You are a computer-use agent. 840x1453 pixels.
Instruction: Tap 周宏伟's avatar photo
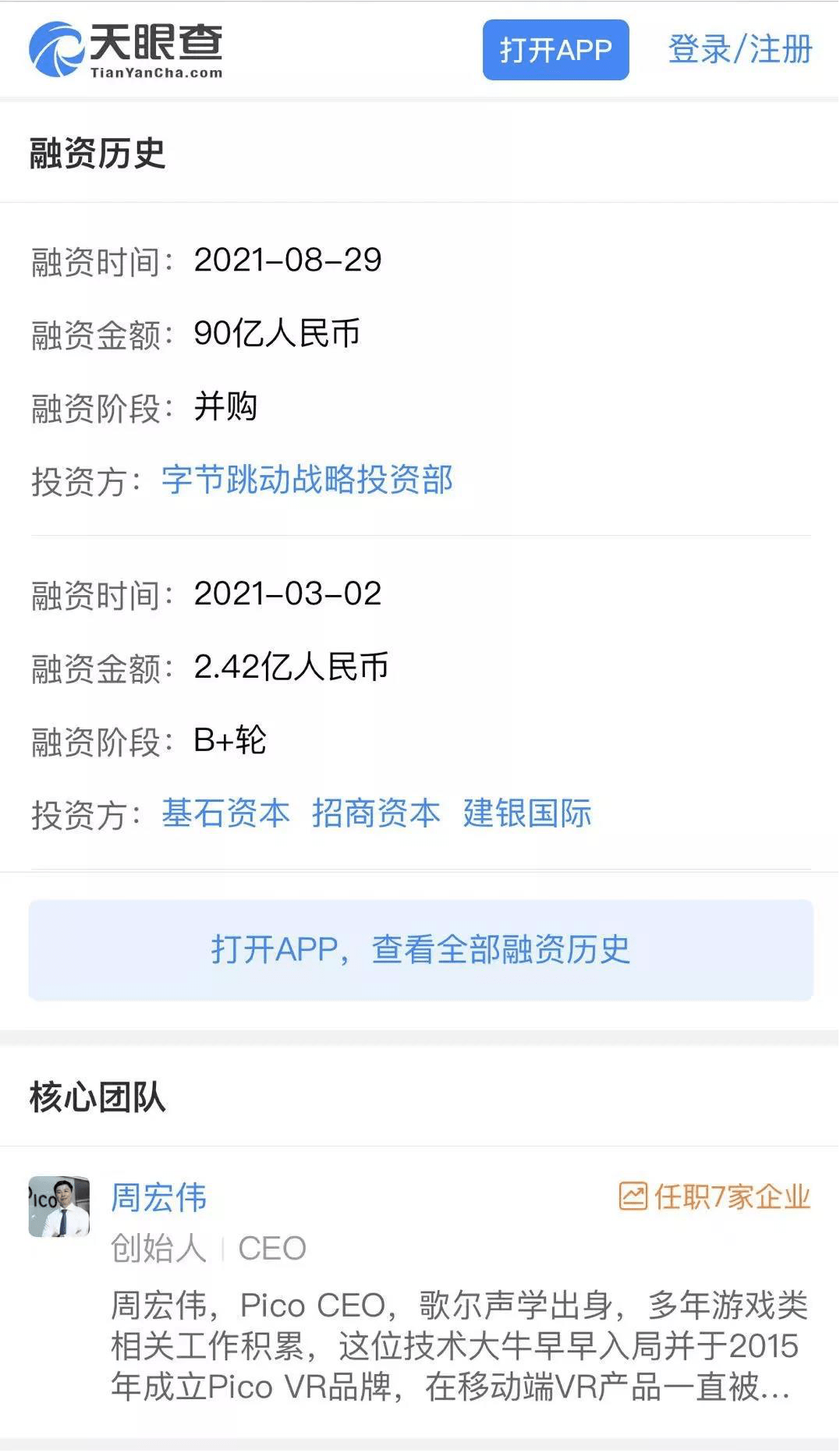click(59, 1207)
